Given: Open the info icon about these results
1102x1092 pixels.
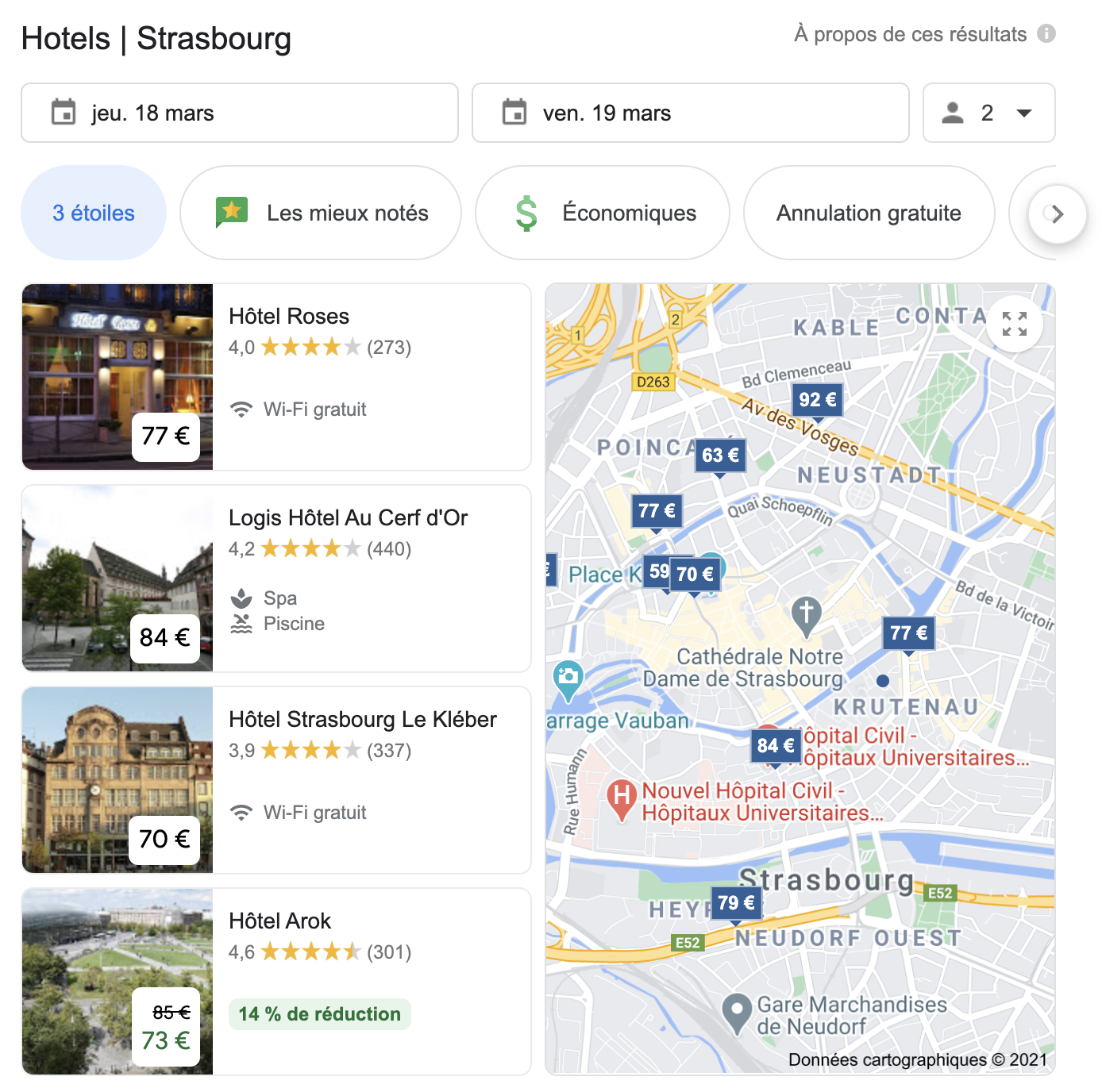Looking at the screenshot, I should coord(1046,34).
